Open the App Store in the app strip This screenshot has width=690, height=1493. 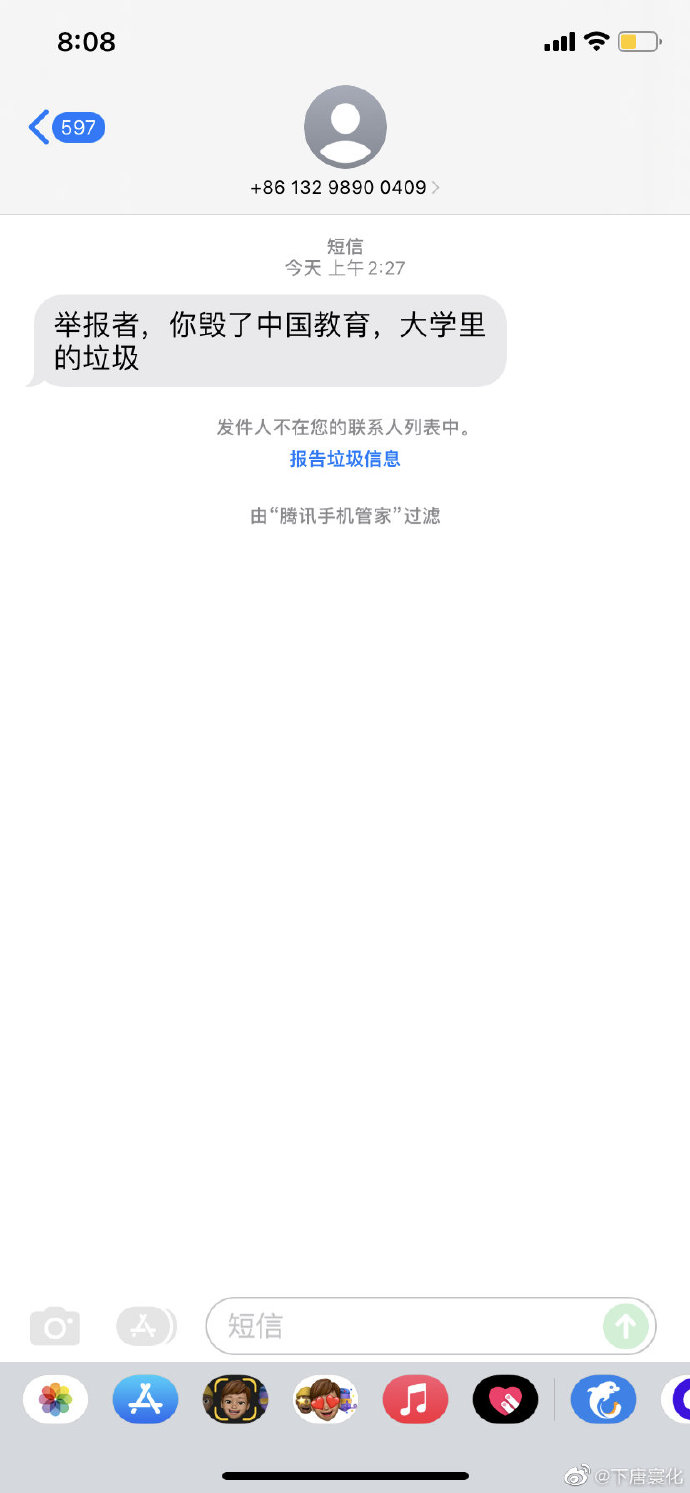click(x=145, y=1399)
